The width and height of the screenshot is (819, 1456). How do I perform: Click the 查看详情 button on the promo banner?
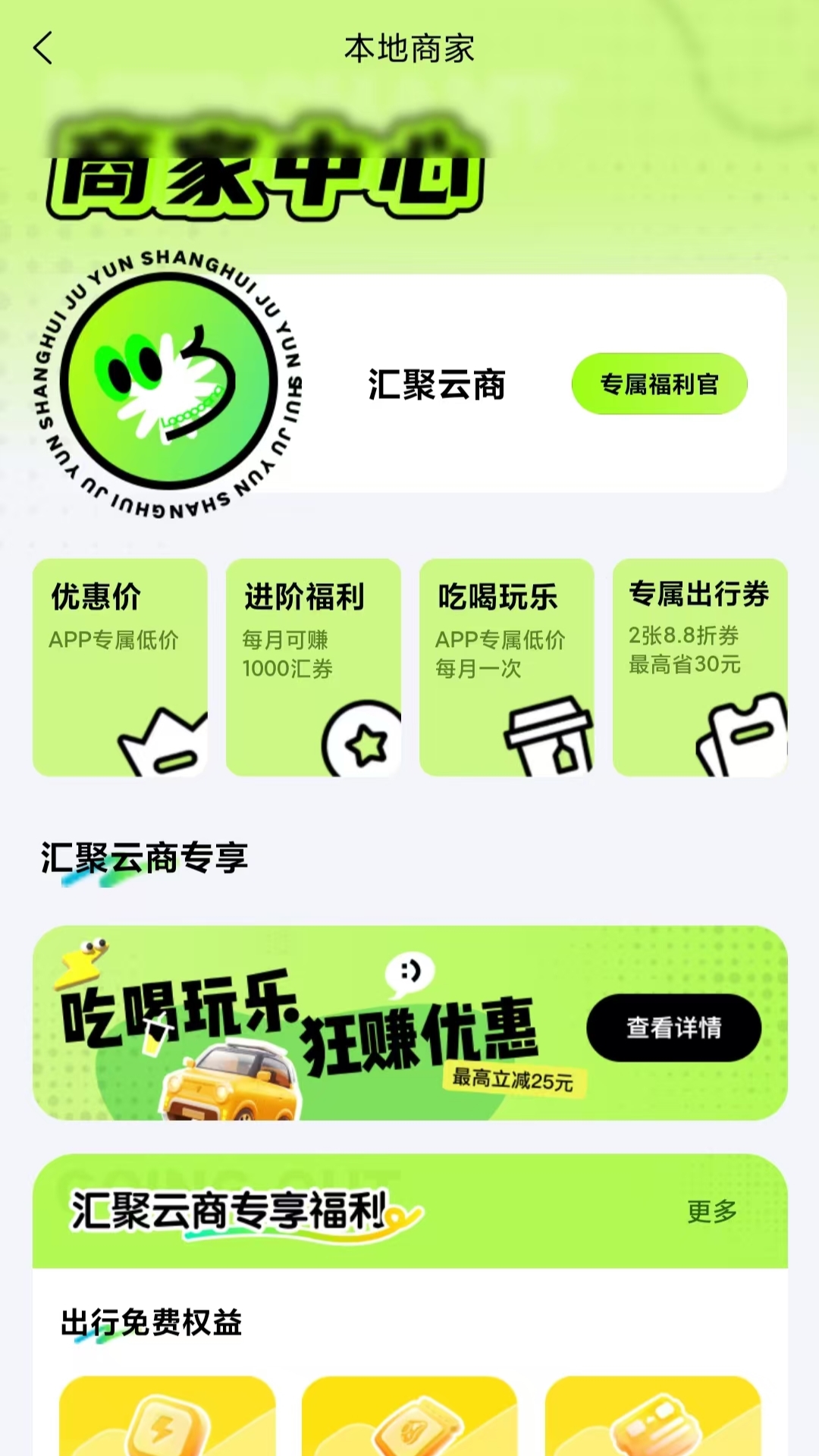tap(673, 1028)
